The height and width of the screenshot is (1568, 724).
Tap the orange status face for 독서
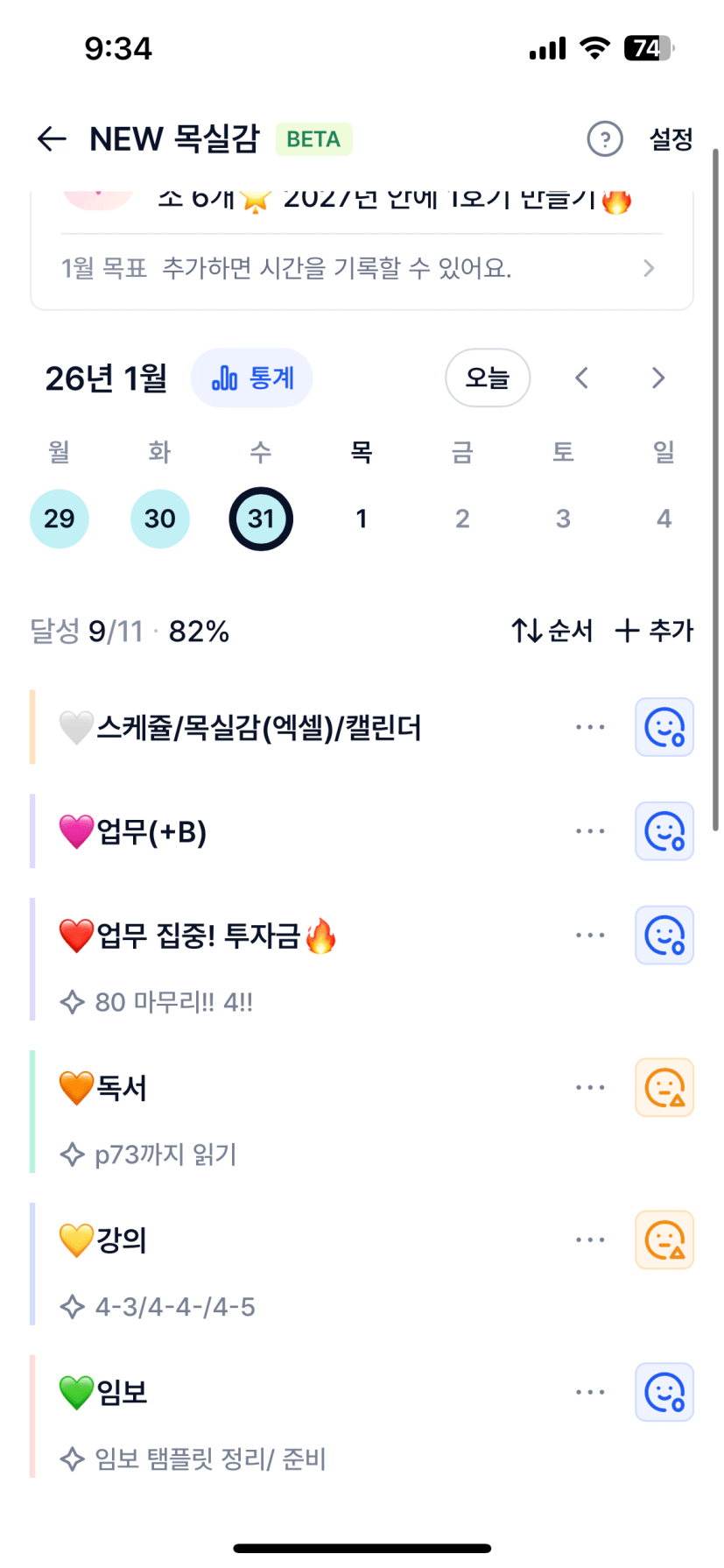664,1088
